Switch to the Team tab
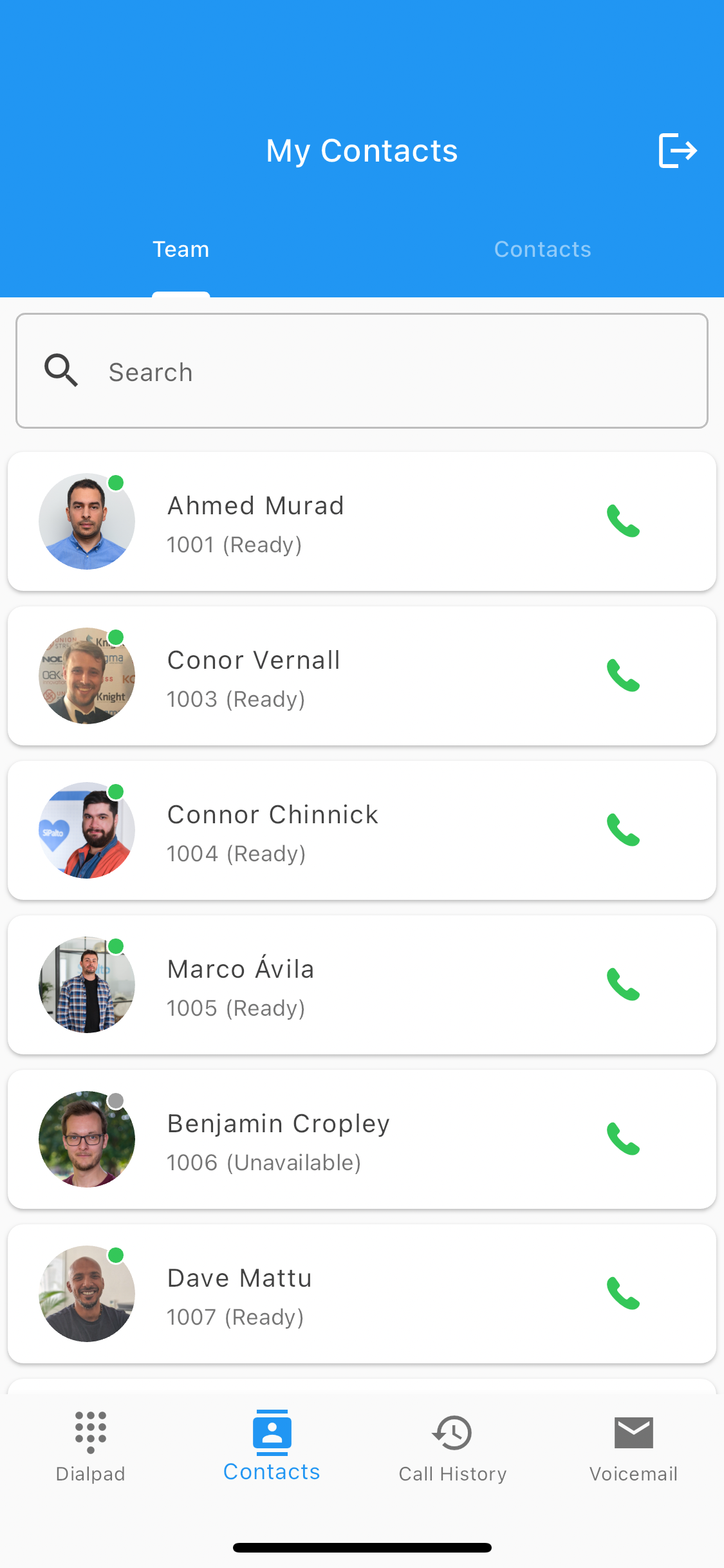The height and width of the screenshot is (1568, 724). click(x=181, y=250)
